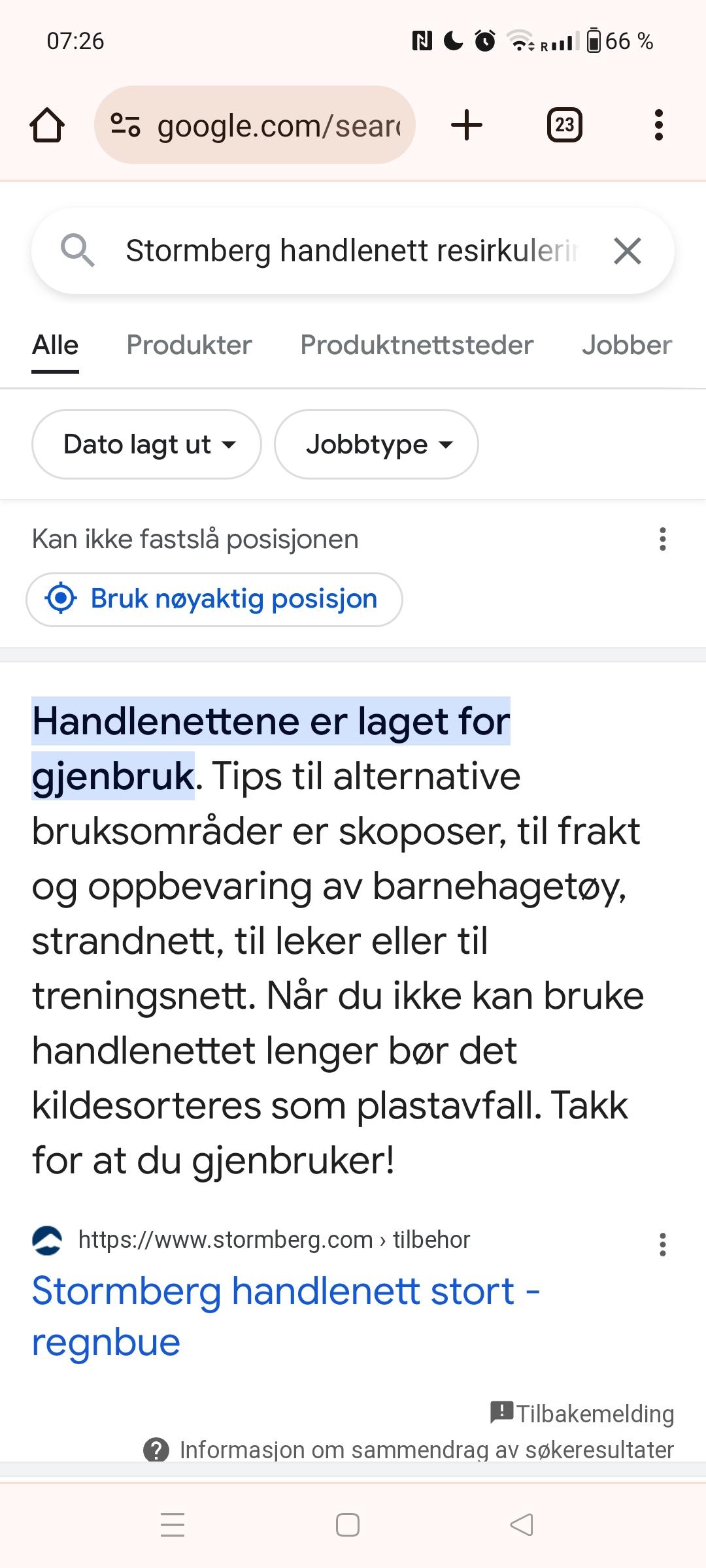This screenshot has height=1568, width=706.
Task: Open options for the stormberg.com result
Action: (x=663, y=1245)
